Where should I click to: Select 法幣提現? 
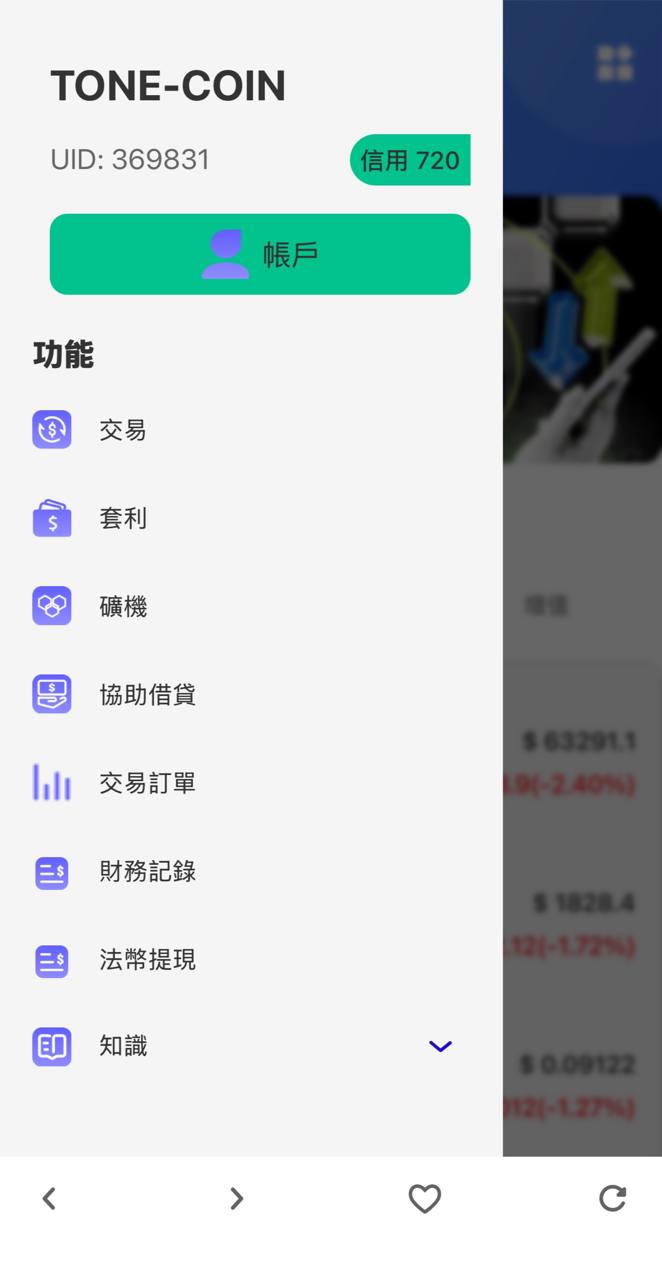(x=147, y=960)
